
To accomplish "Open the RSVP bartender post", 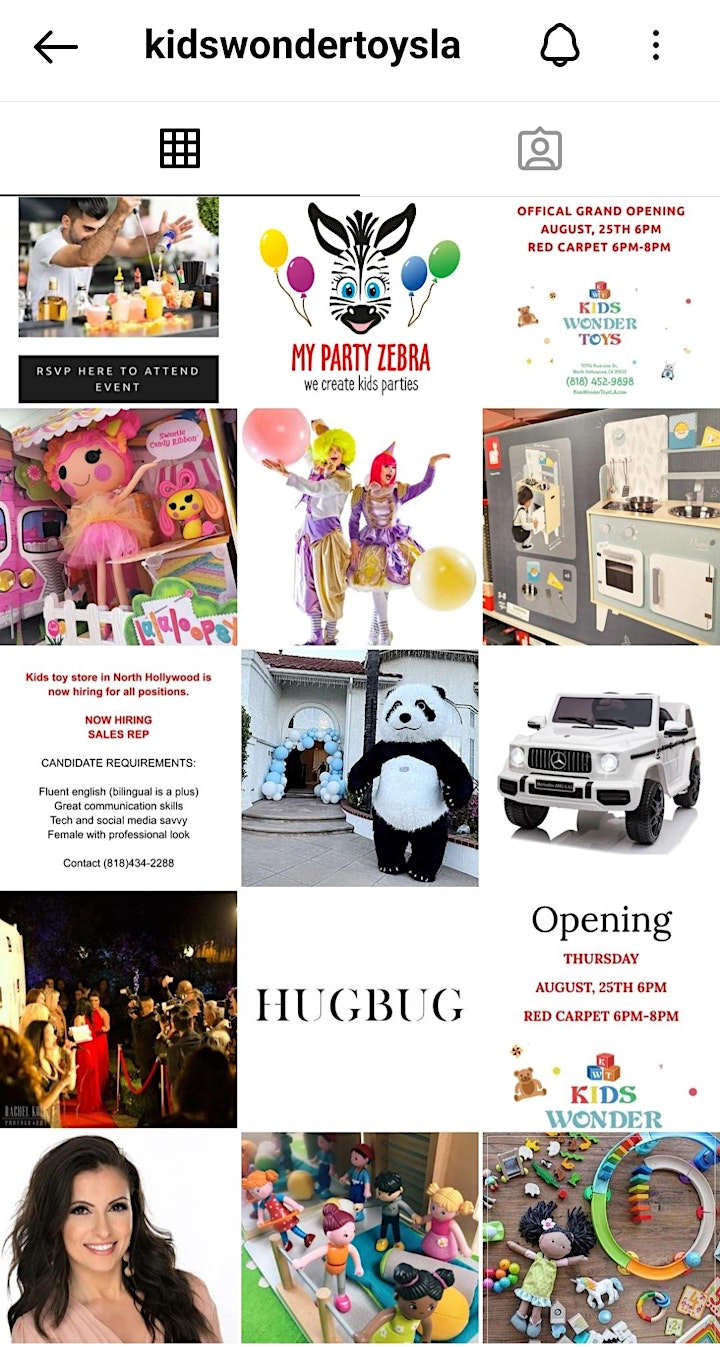I will [118, 300].
